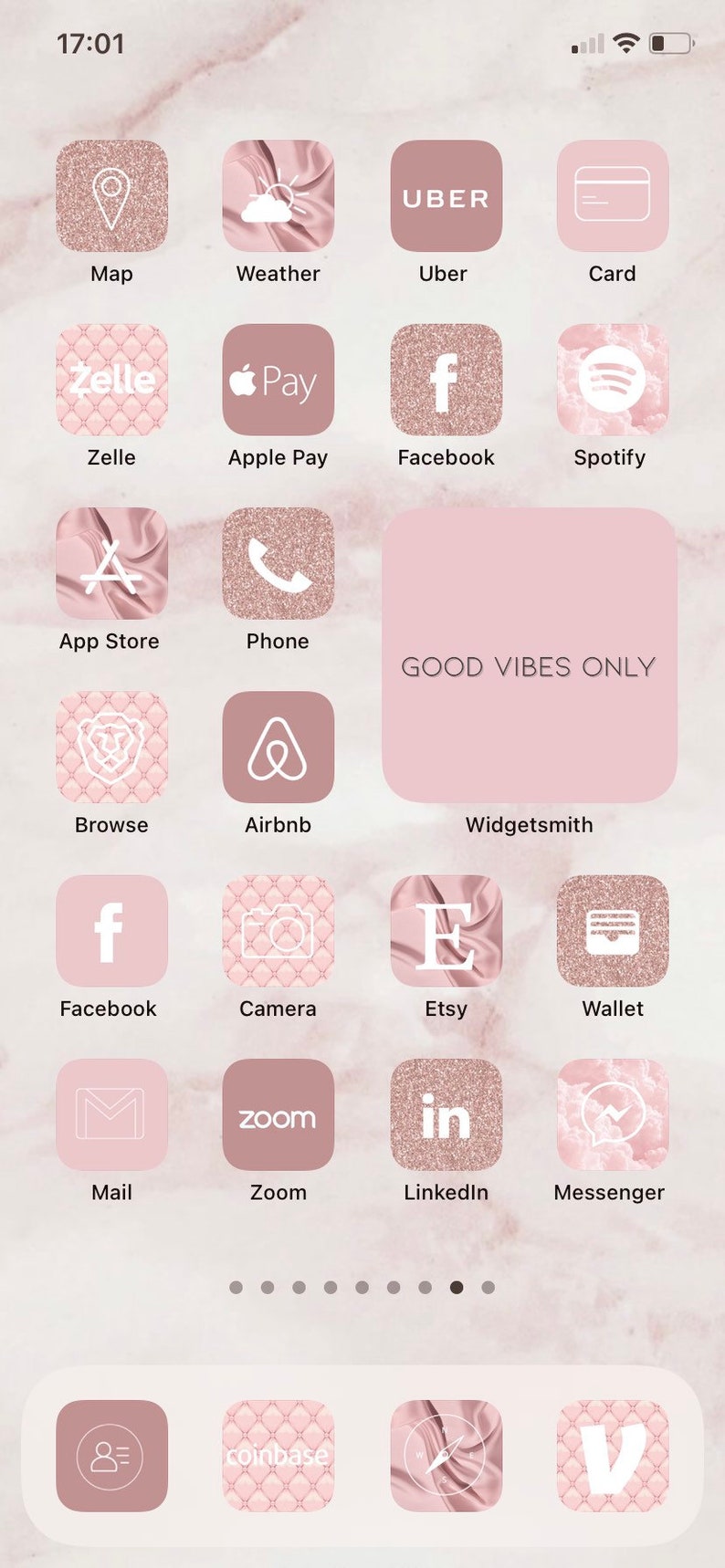The image size is (725, 1568).
Task: Open LinkedIn
Action: 446,1114
